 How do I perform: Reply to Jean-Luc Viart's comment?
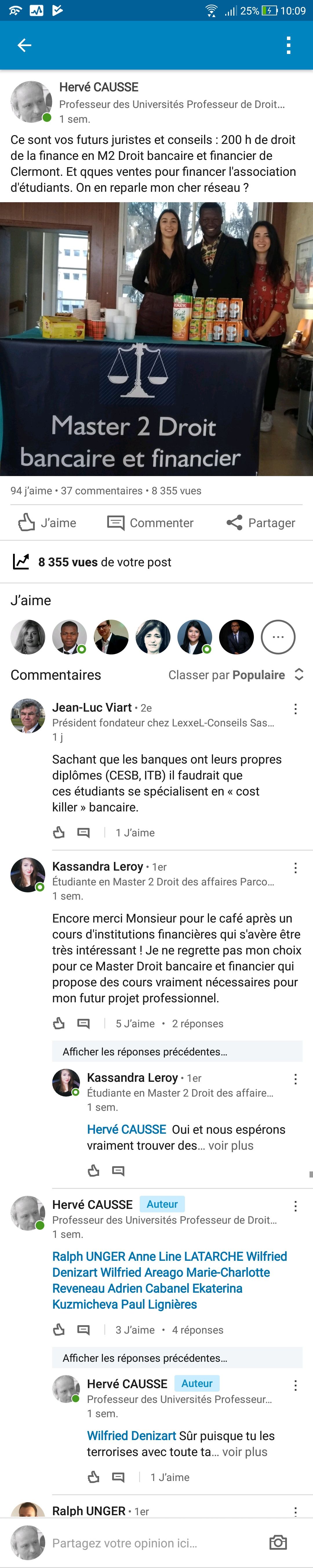pos(84,832)
